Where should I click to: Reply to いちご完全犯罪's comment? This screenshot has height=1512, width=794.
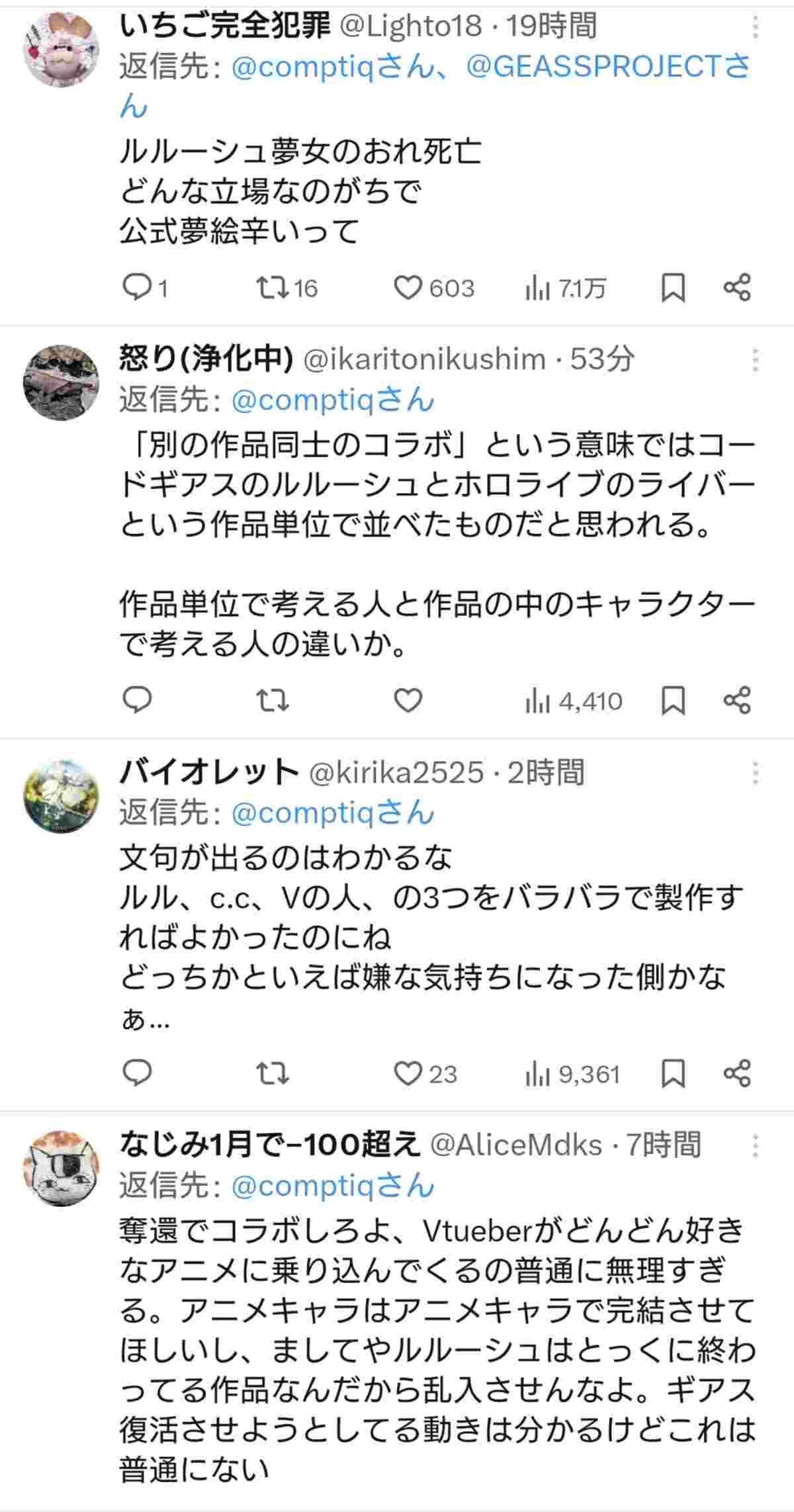[x=138, y=288]
